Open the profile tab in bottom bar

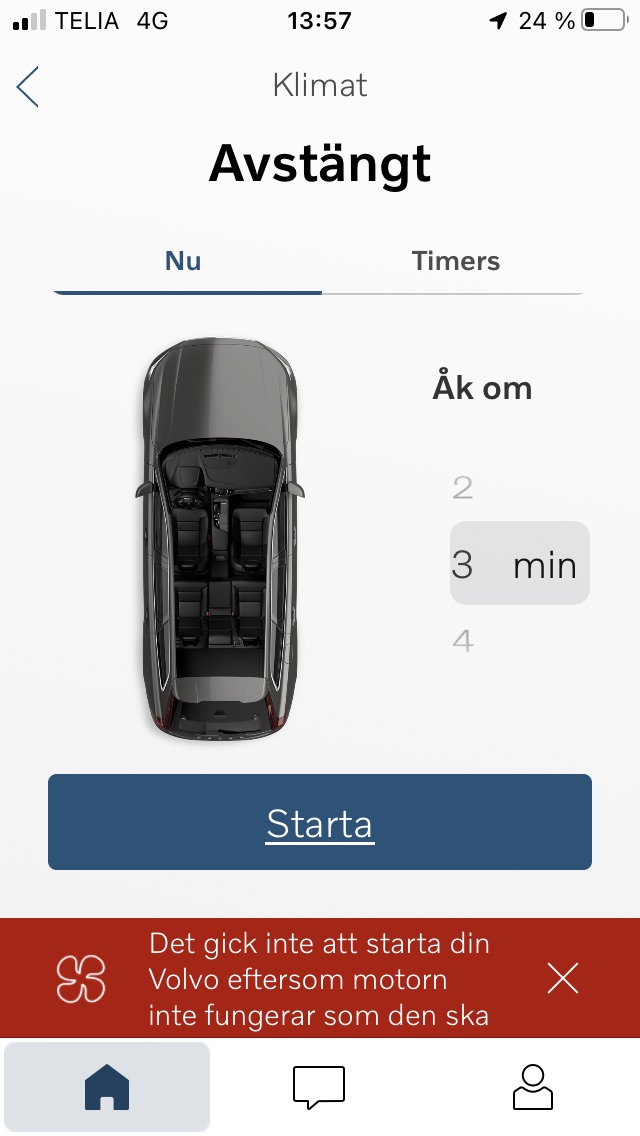click(532, 1086)
